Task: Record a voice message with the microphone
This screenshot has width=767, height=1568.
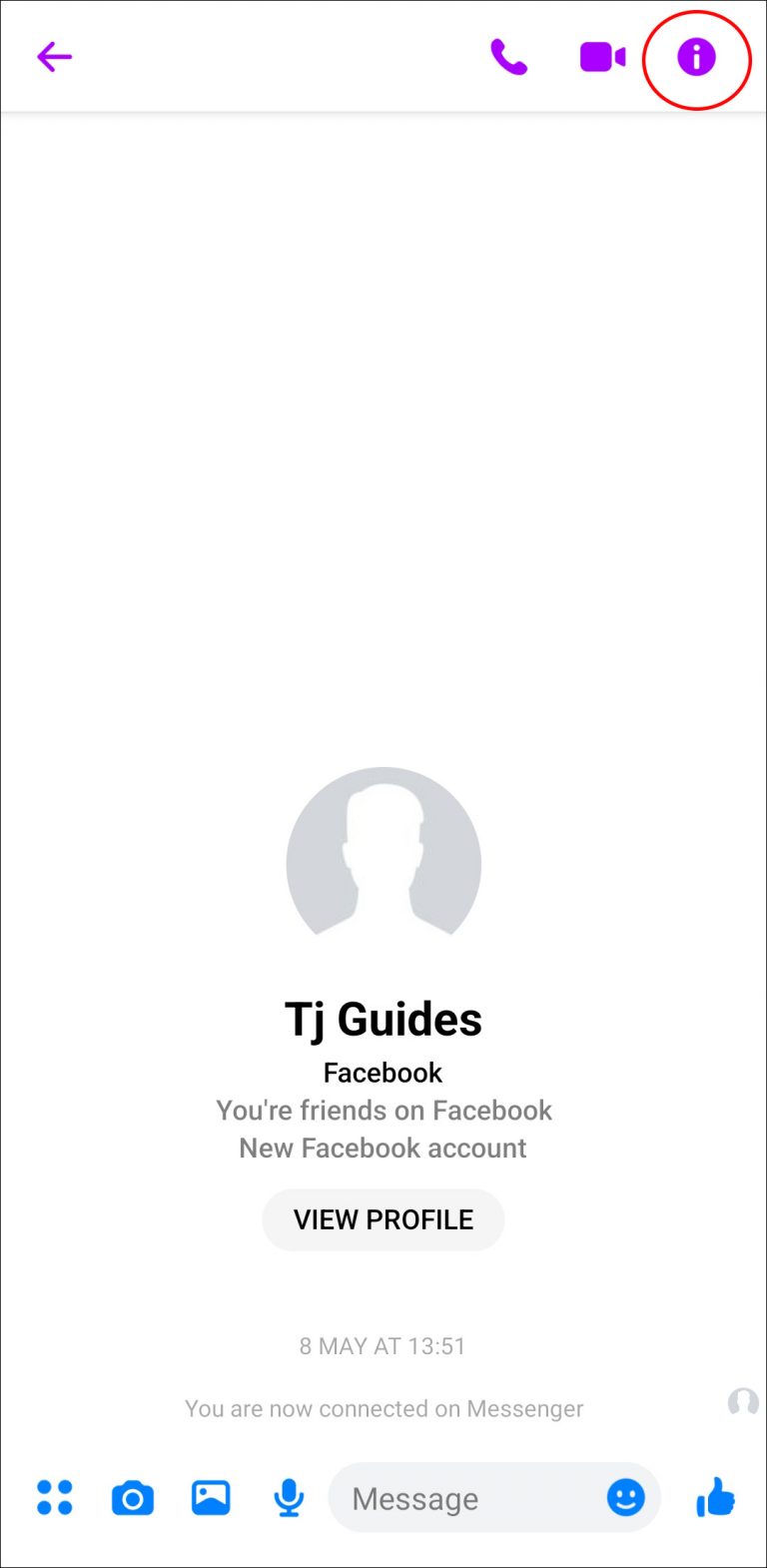Action: coord(288,1497)
